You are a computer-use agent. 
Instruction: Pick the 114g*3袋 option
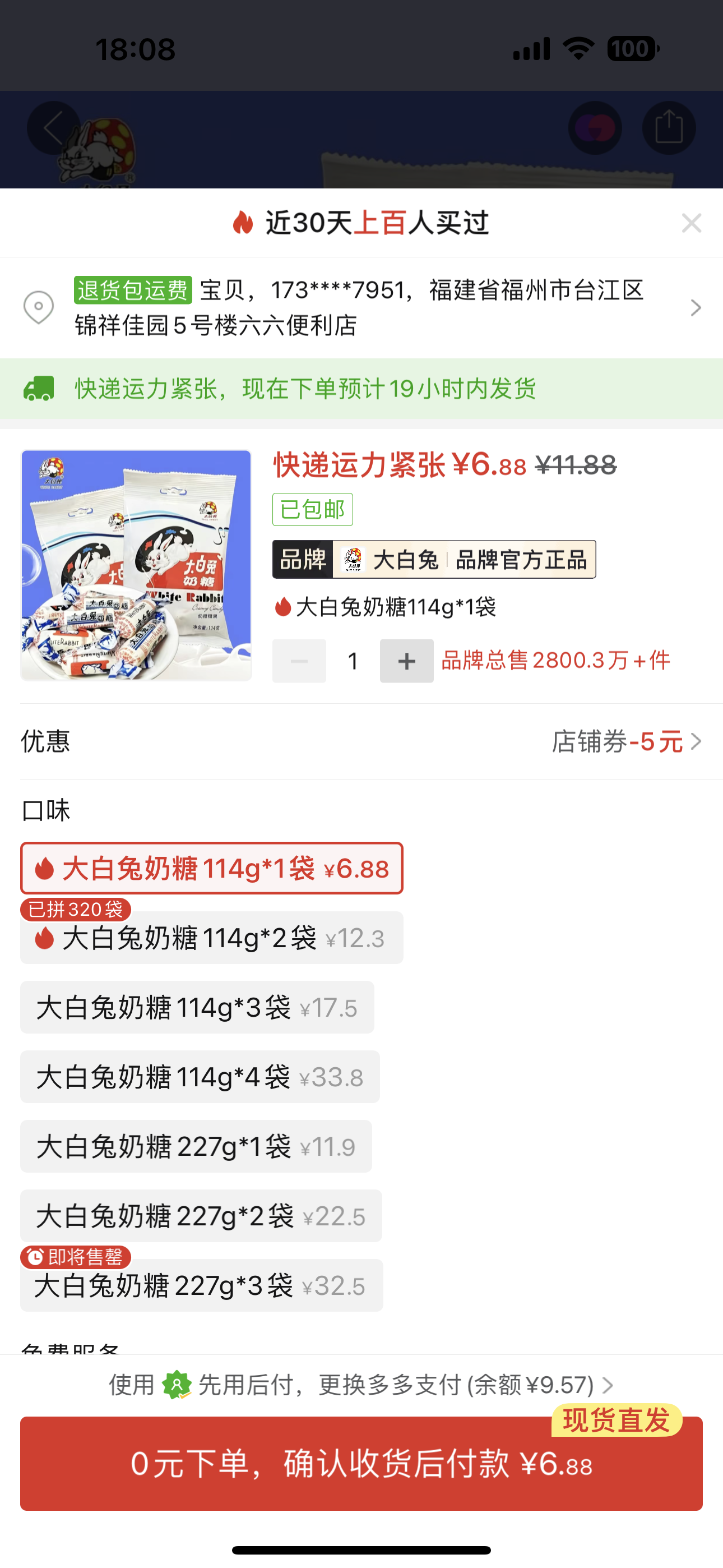click(x=197, y=1007)
